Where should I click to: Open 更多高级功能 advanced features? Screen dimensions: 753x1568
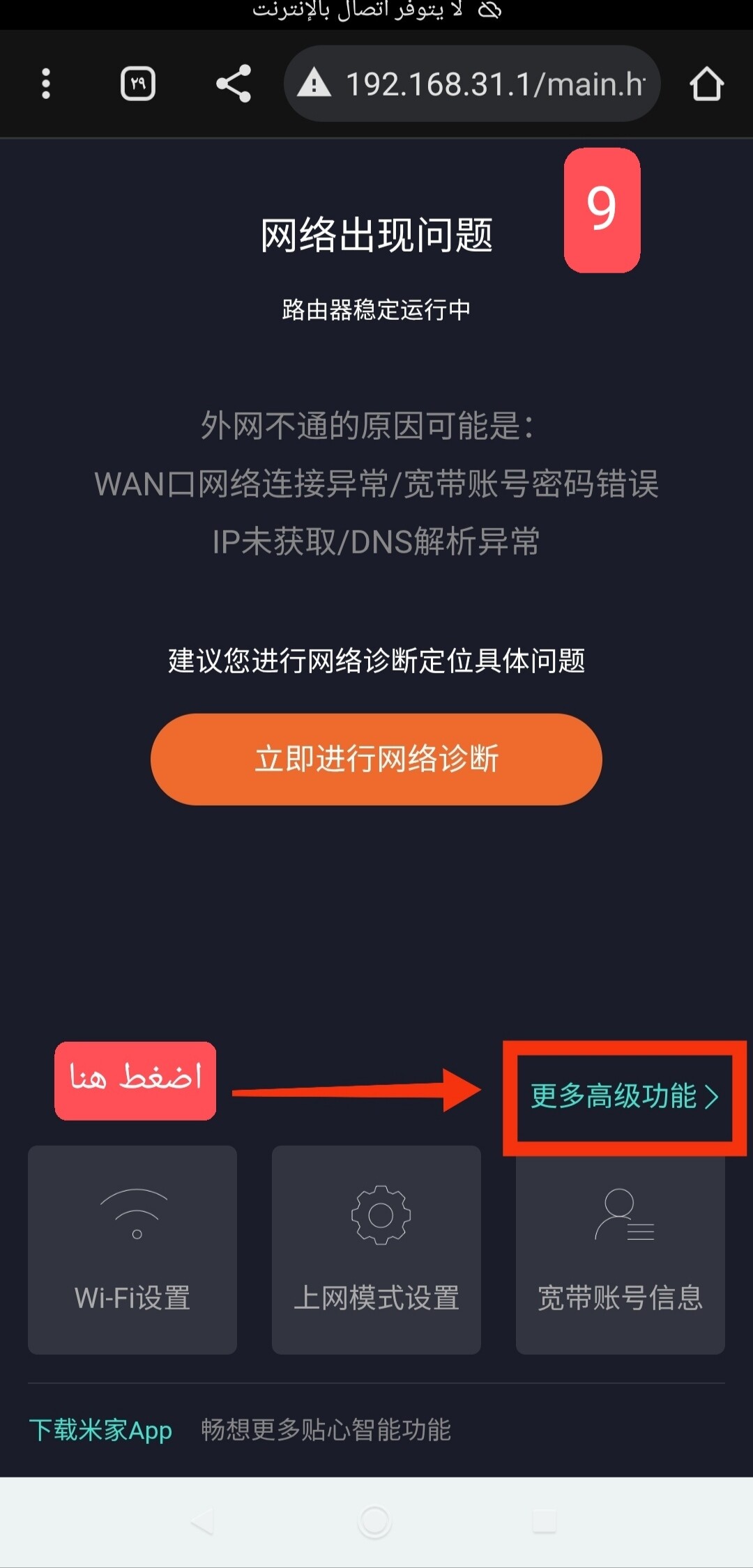(625, 1096)
